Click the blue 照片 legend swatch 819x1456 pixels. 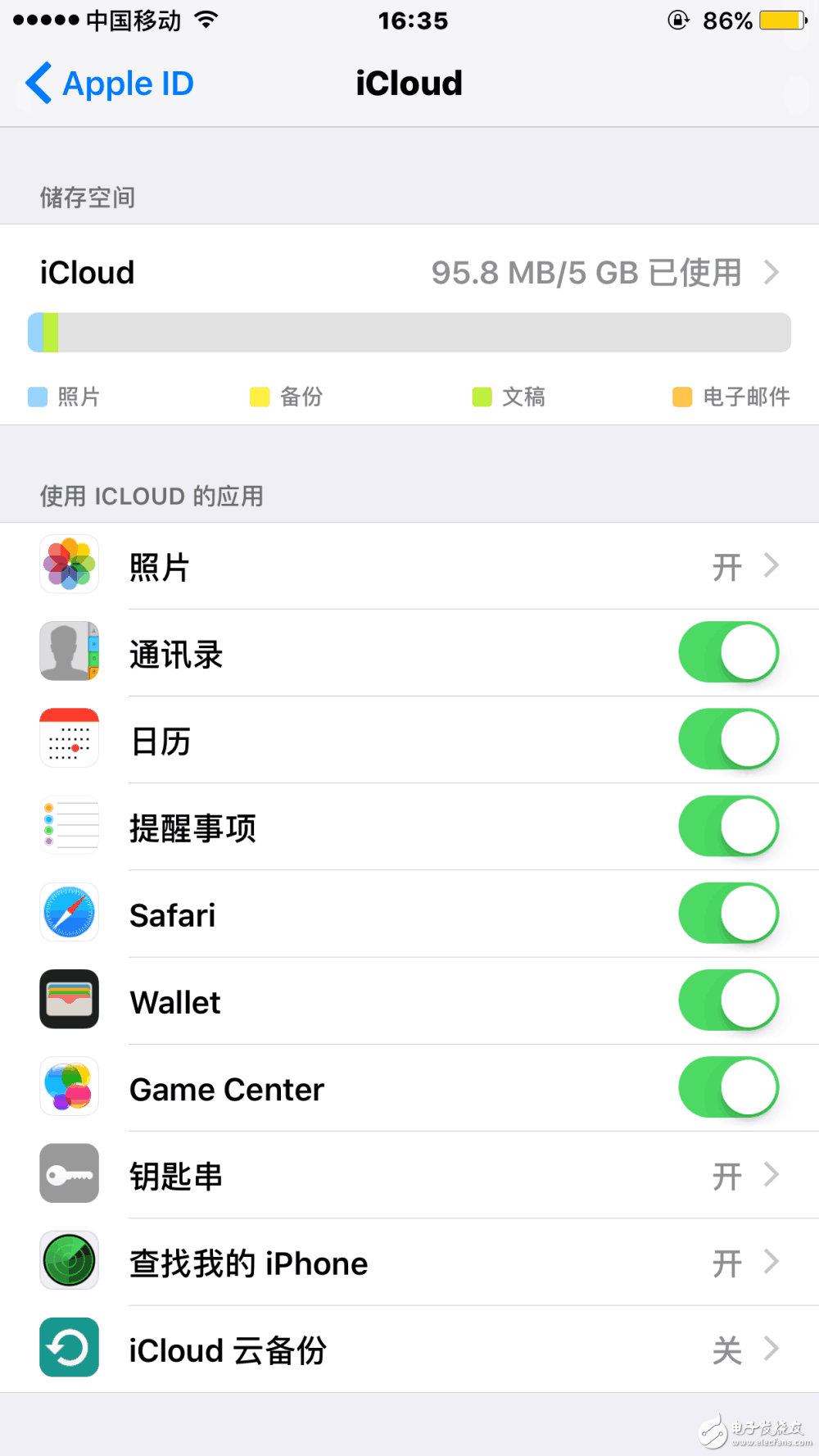tap(37, 397)
